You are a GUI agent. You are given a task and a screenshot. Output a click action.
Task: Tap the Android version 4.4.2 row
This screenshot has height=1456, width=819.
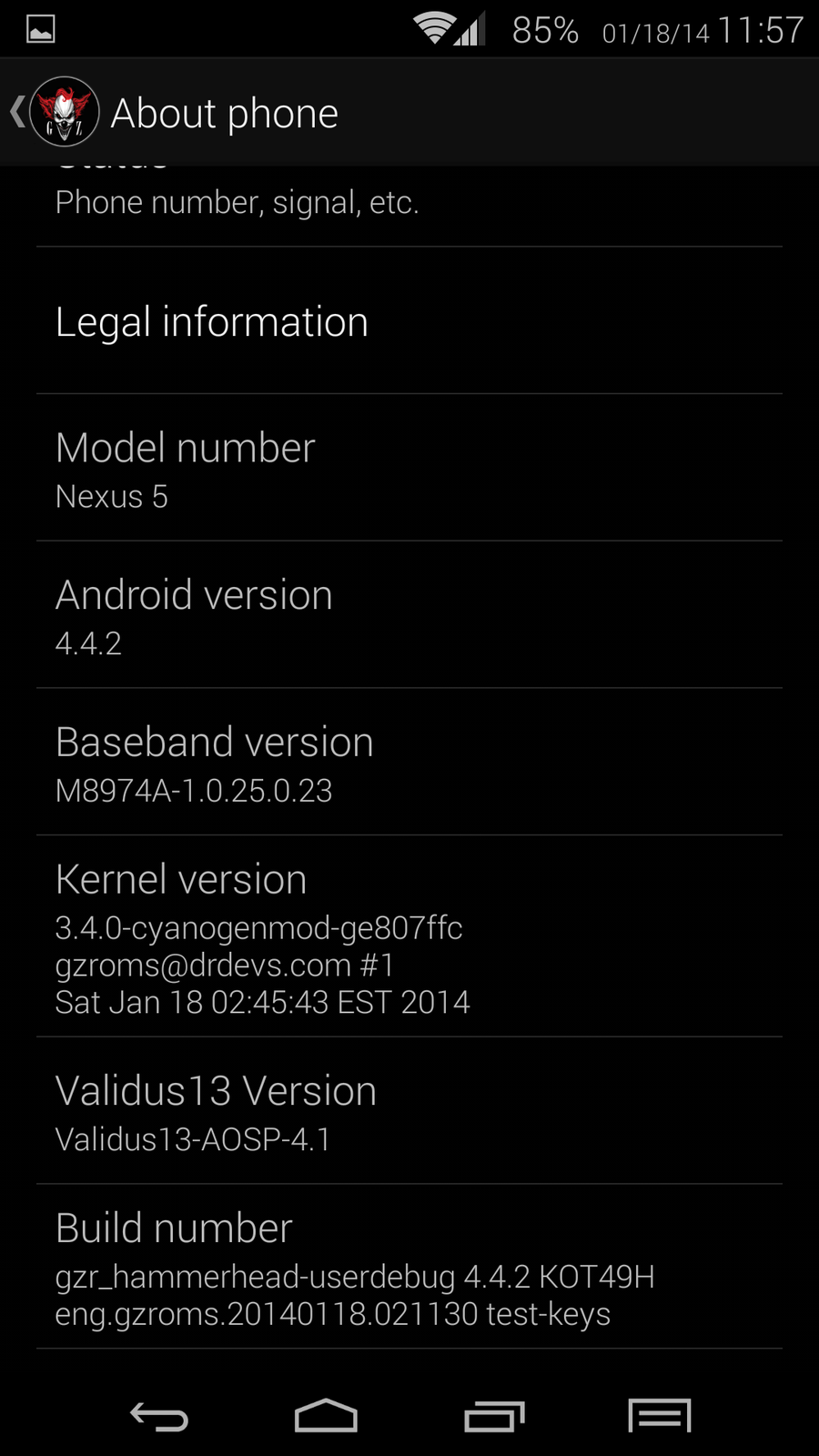pyautogui.click(x=409, y=616)
